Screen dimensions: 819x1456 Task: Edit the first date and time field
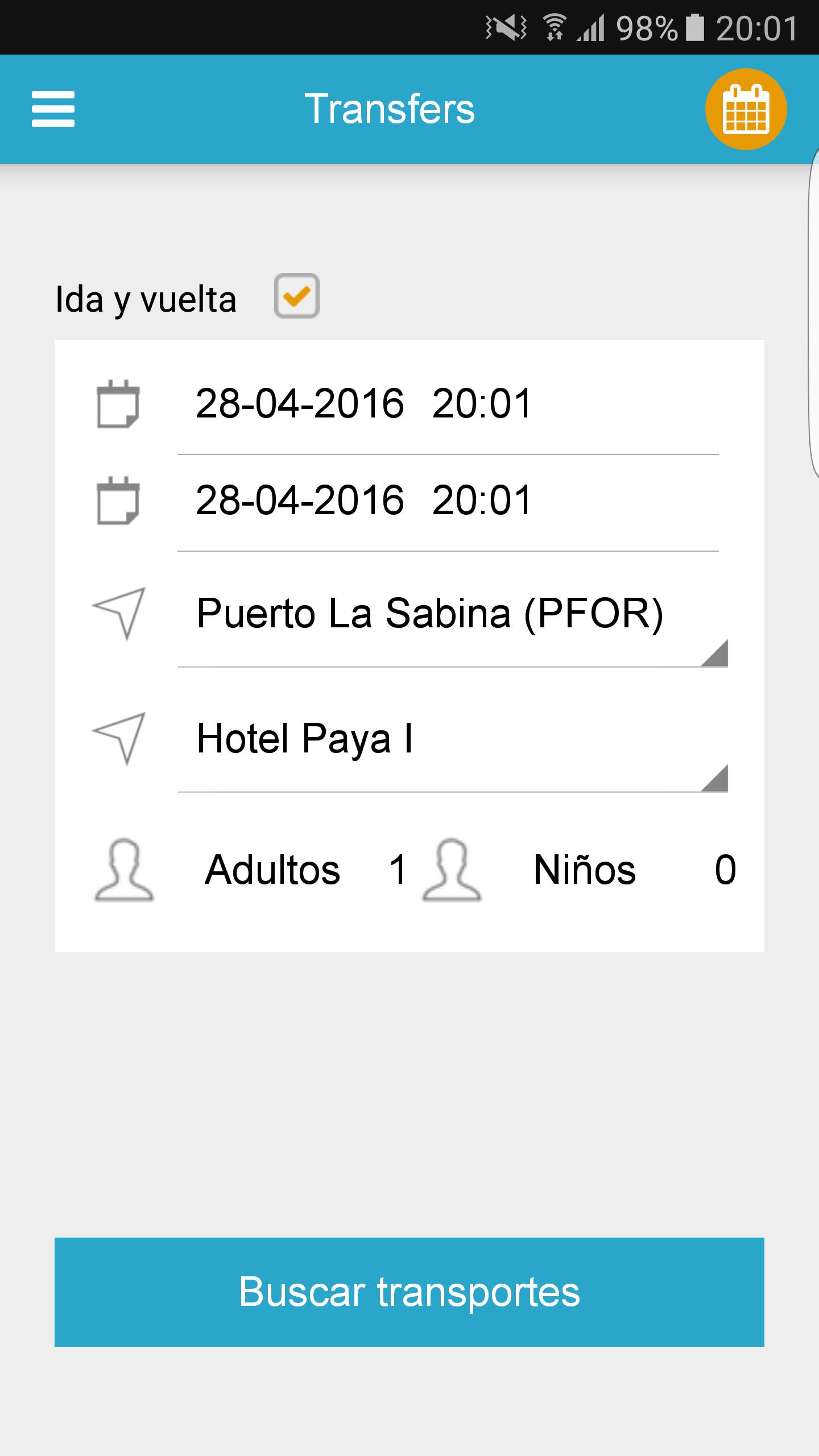[x=448, y=405]
